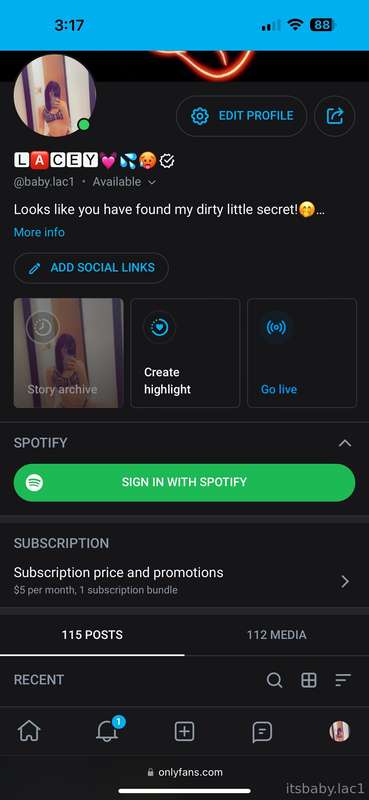Screen dimensions: 369x800
Task: Search recent posts with magnifier icon
Action: 275,680
